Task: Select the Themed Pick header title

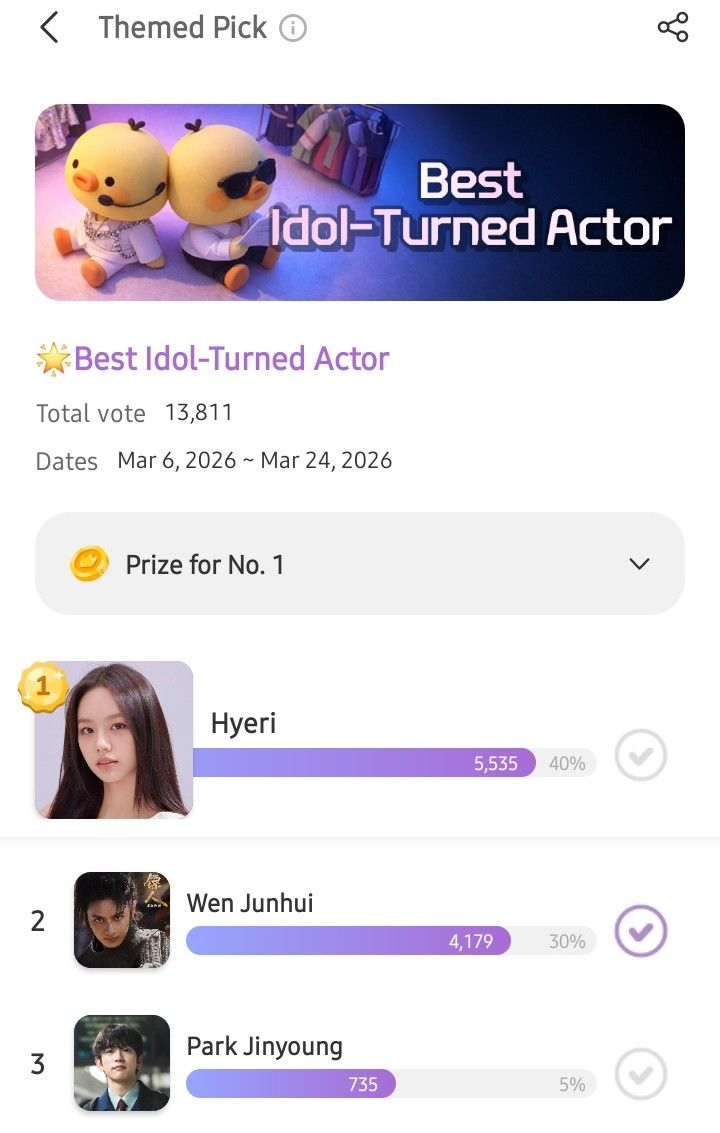Action: (x=183, y=28)
